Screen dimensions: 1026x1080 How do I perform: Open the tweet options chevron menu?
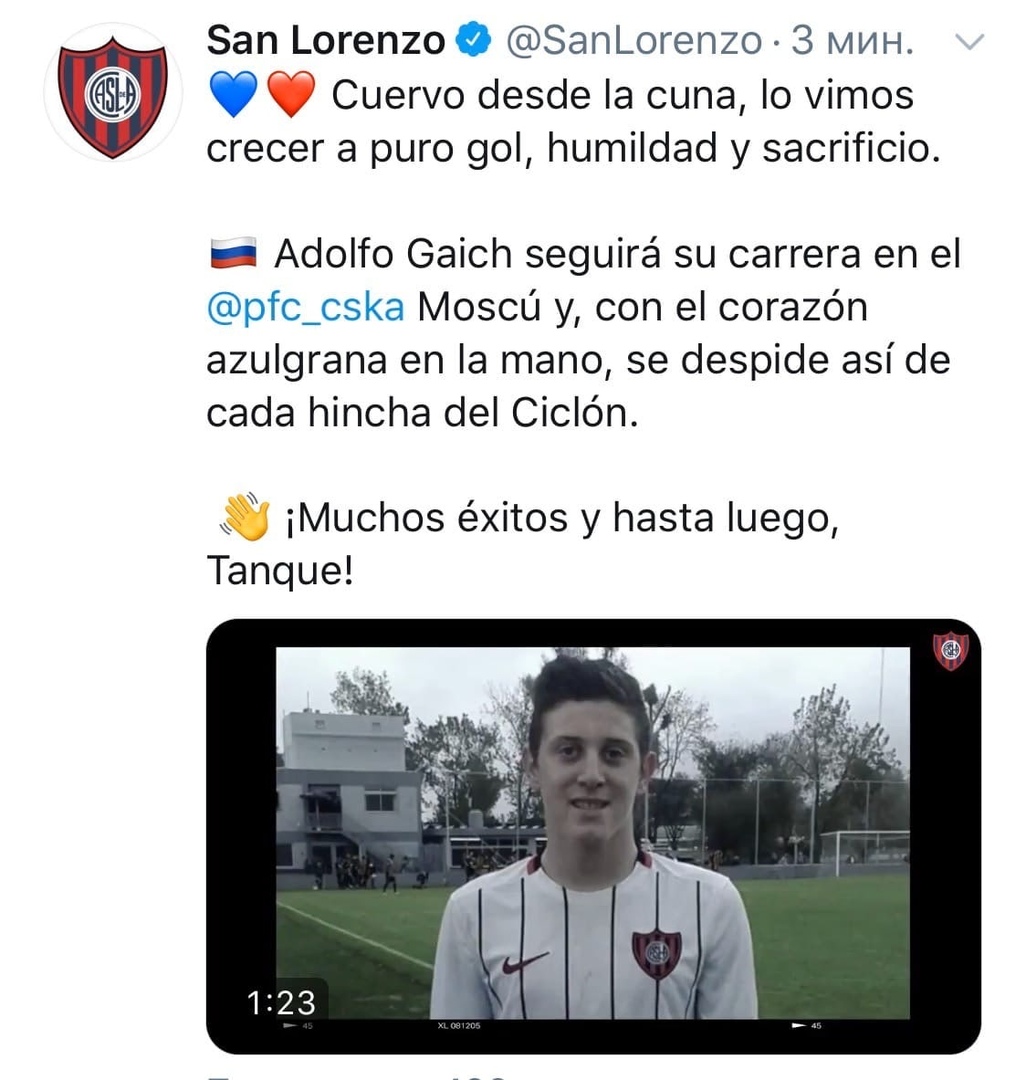coord(970,42)
